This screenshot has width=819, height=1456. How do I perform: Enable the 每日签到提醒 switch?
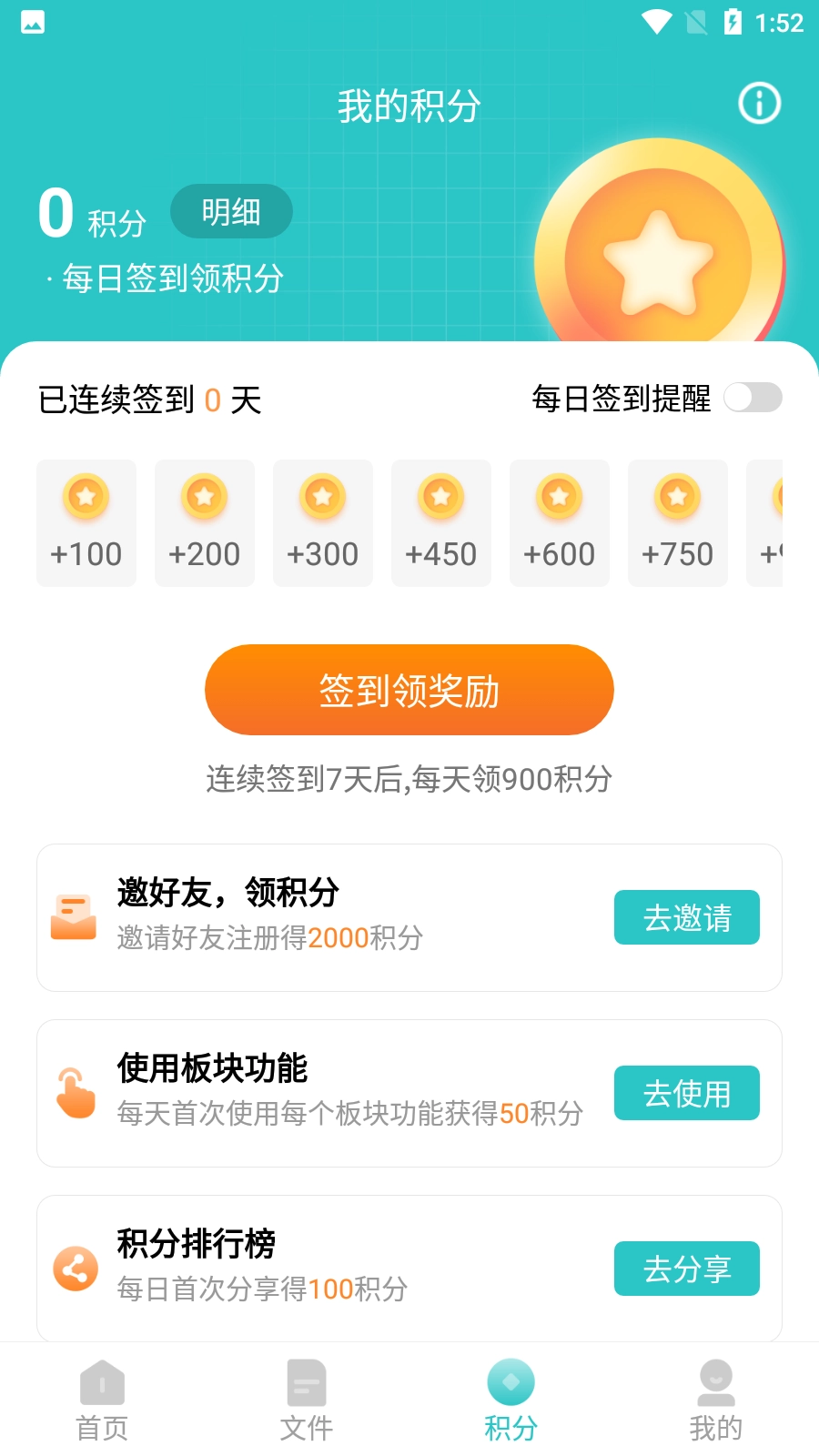pos(753,398)
